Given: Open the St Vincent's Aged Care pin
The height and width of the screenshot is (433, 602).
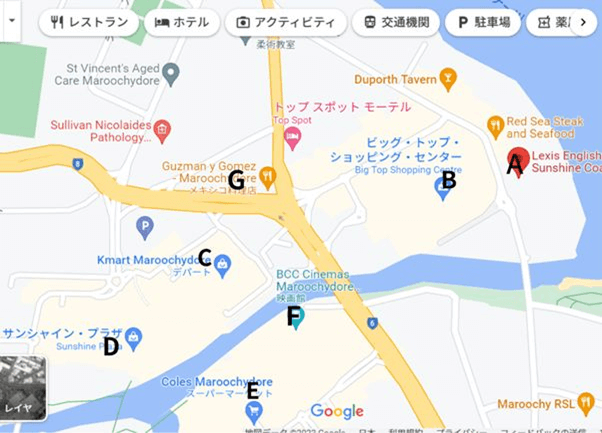Looking at the screenshot, I should pos(171,73).
